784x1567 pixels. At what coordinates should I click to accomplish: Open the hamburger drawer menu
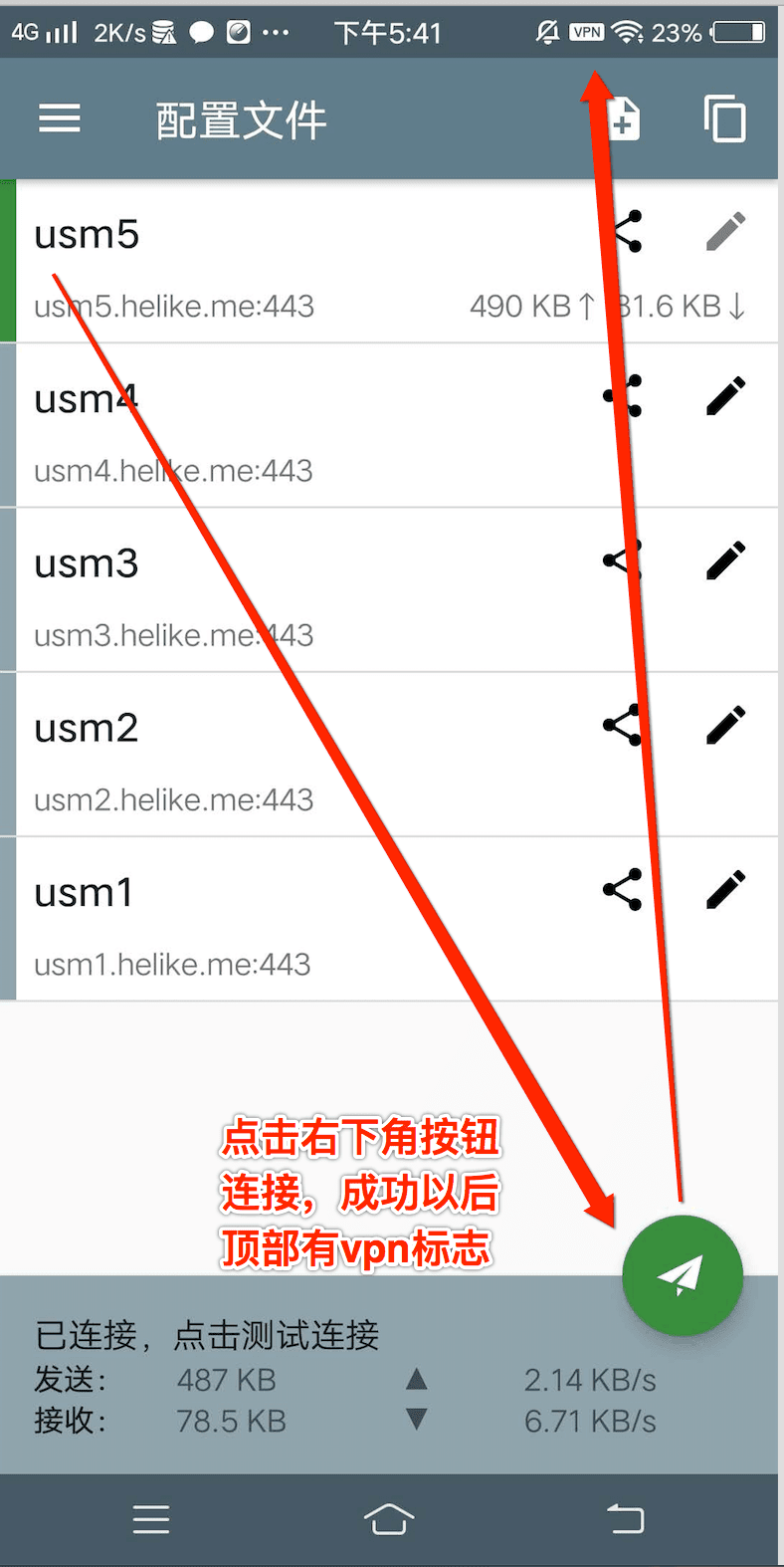click(60, 119)
